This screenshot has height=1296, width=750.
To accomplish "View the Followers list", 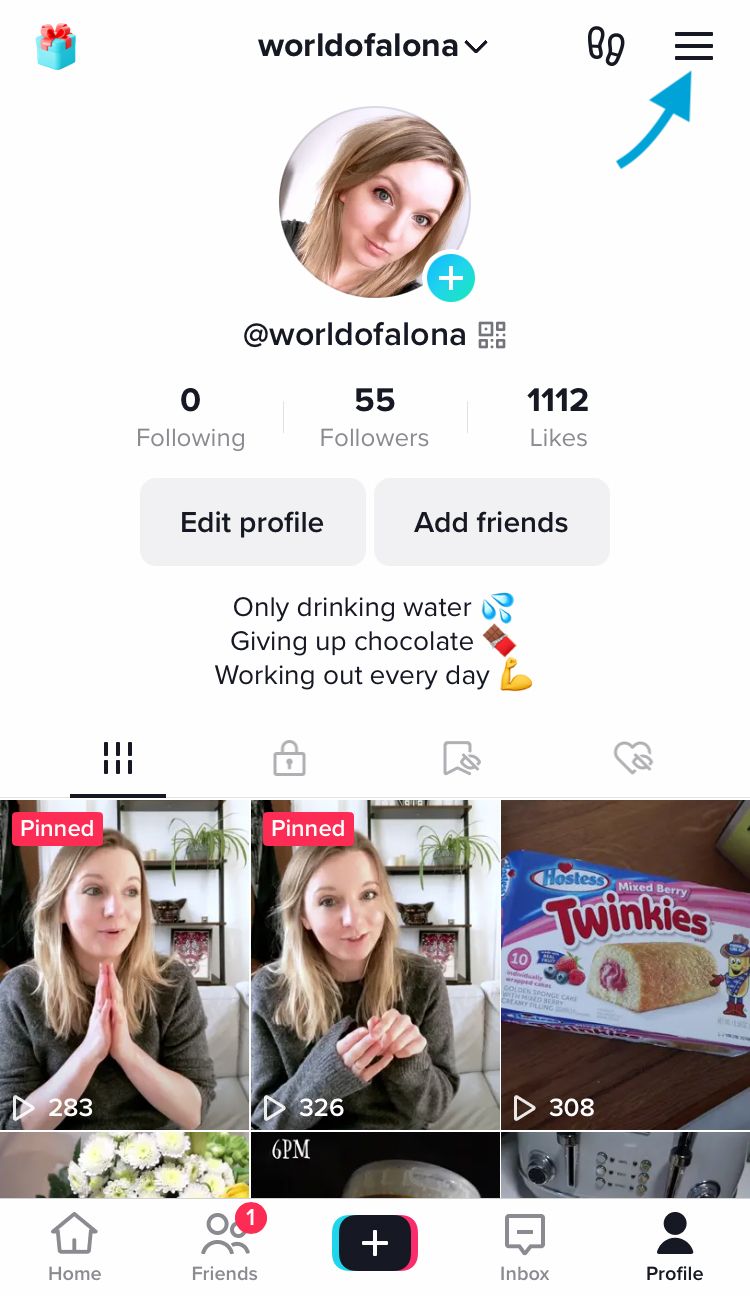I will pyautogui.click(x=374, y=417).
